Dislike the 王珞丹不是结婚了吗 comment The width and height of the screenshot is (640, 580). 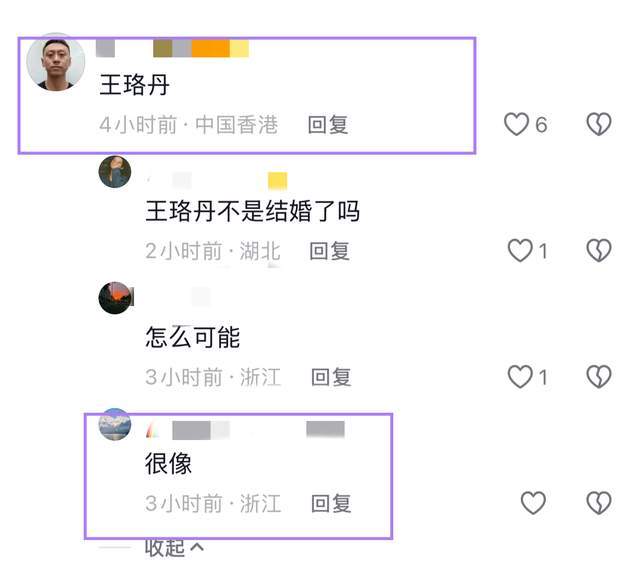(x=598, y=251)
